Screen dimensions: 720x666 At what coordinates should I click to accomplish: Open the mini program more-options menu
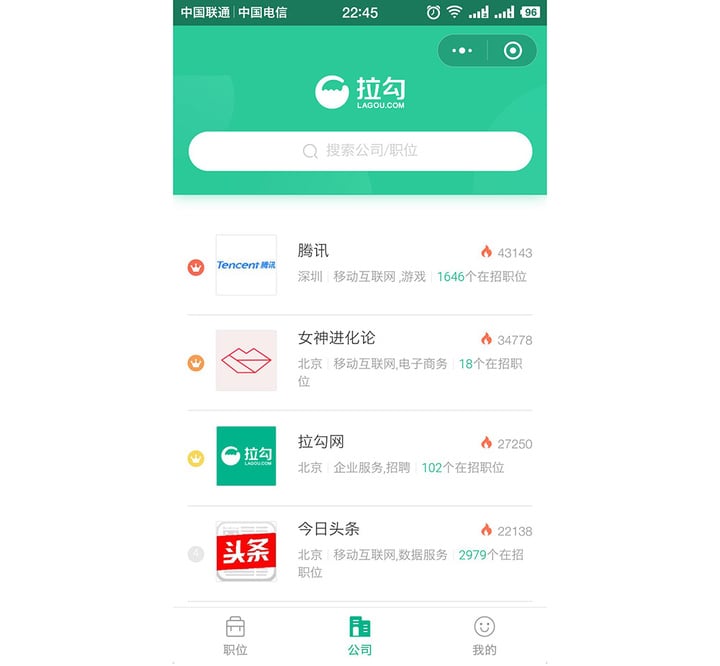click(x=462, y=51)
